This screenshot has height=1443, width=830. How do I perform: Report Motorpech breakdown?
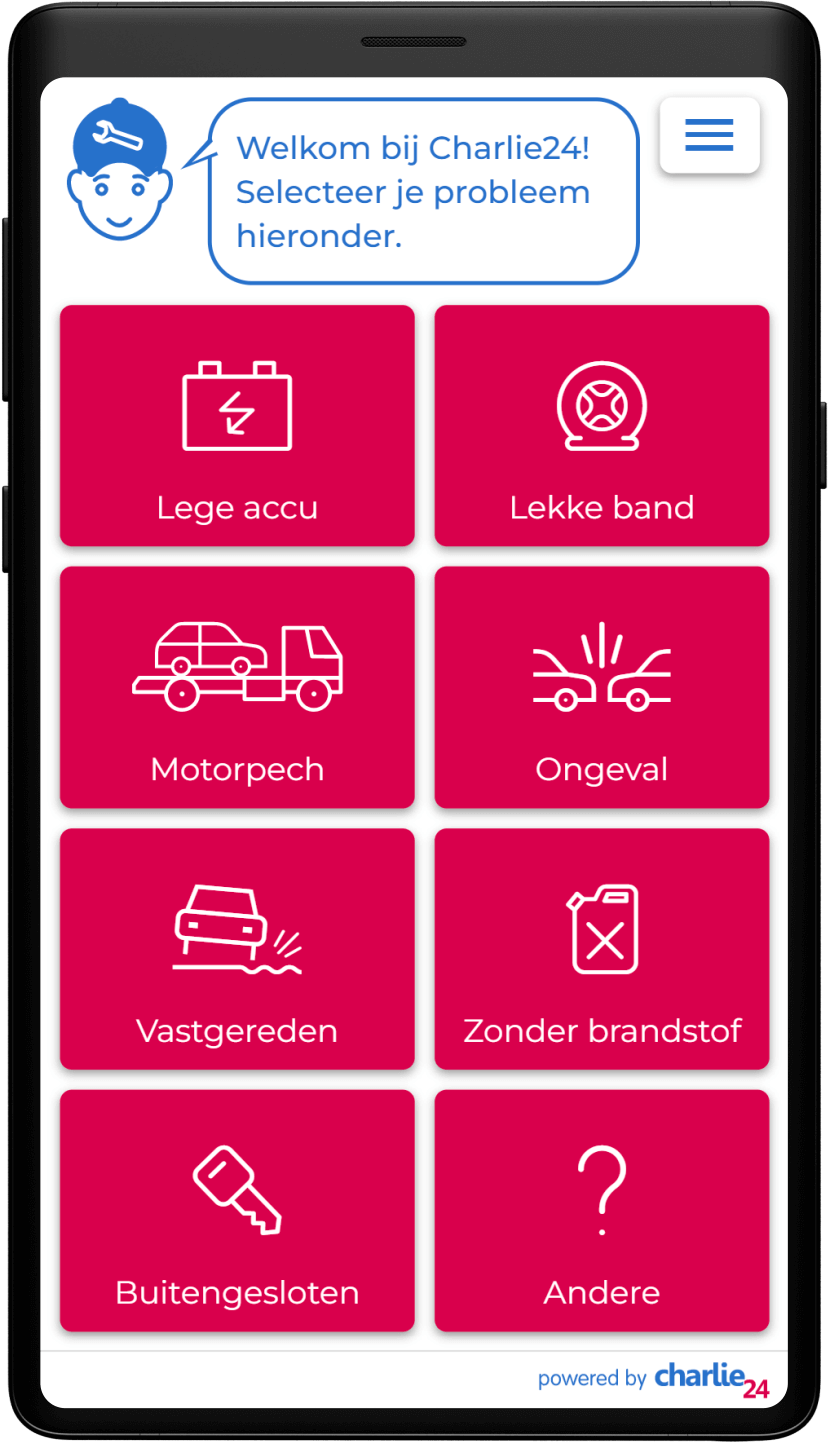pyautogui.click(x=237, y=688)
